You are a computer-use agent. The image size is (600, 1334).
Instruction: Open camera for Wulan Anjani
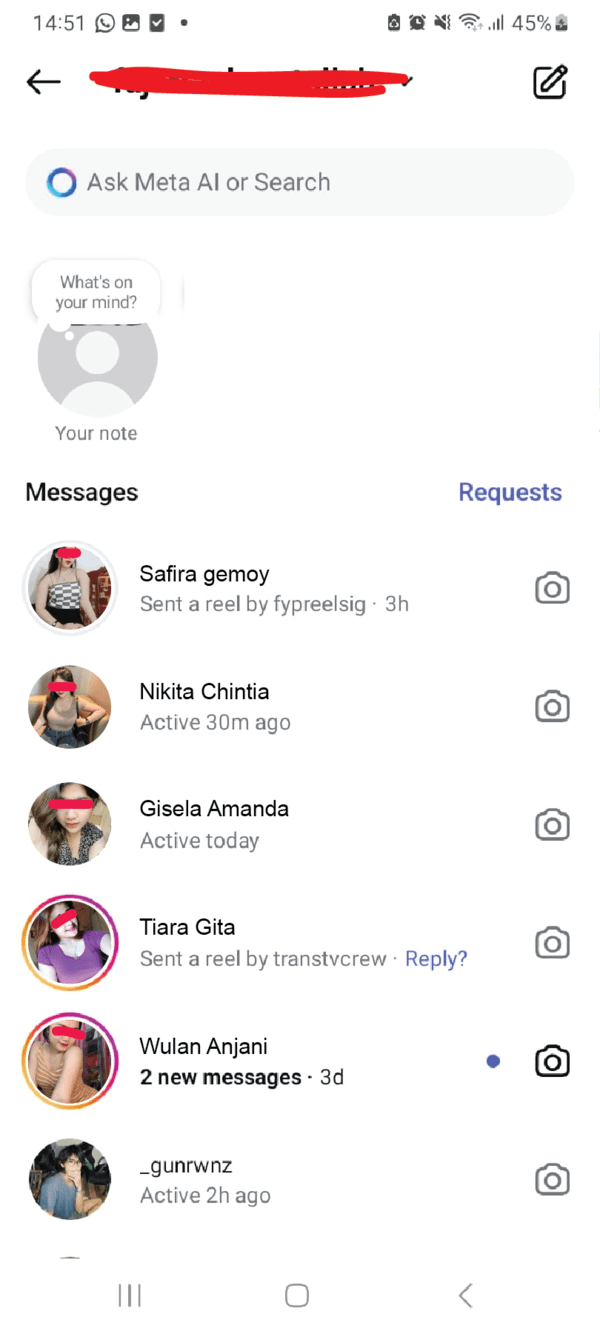552,1061
